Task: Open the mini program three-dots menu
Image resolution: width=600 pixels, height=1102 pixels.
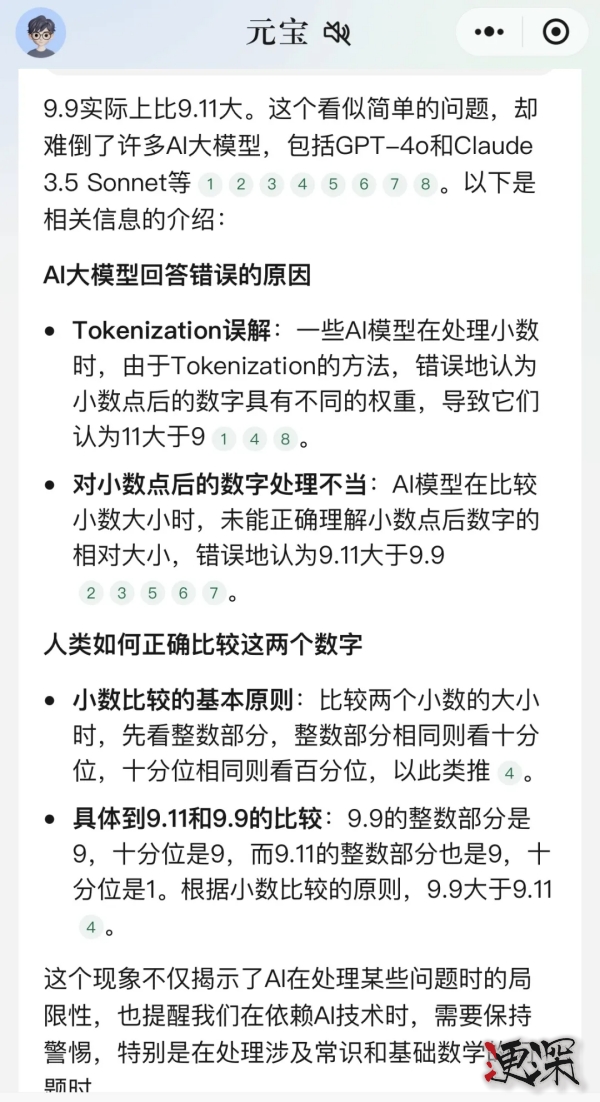Action: pyautogui.click(x=489, y=32)
